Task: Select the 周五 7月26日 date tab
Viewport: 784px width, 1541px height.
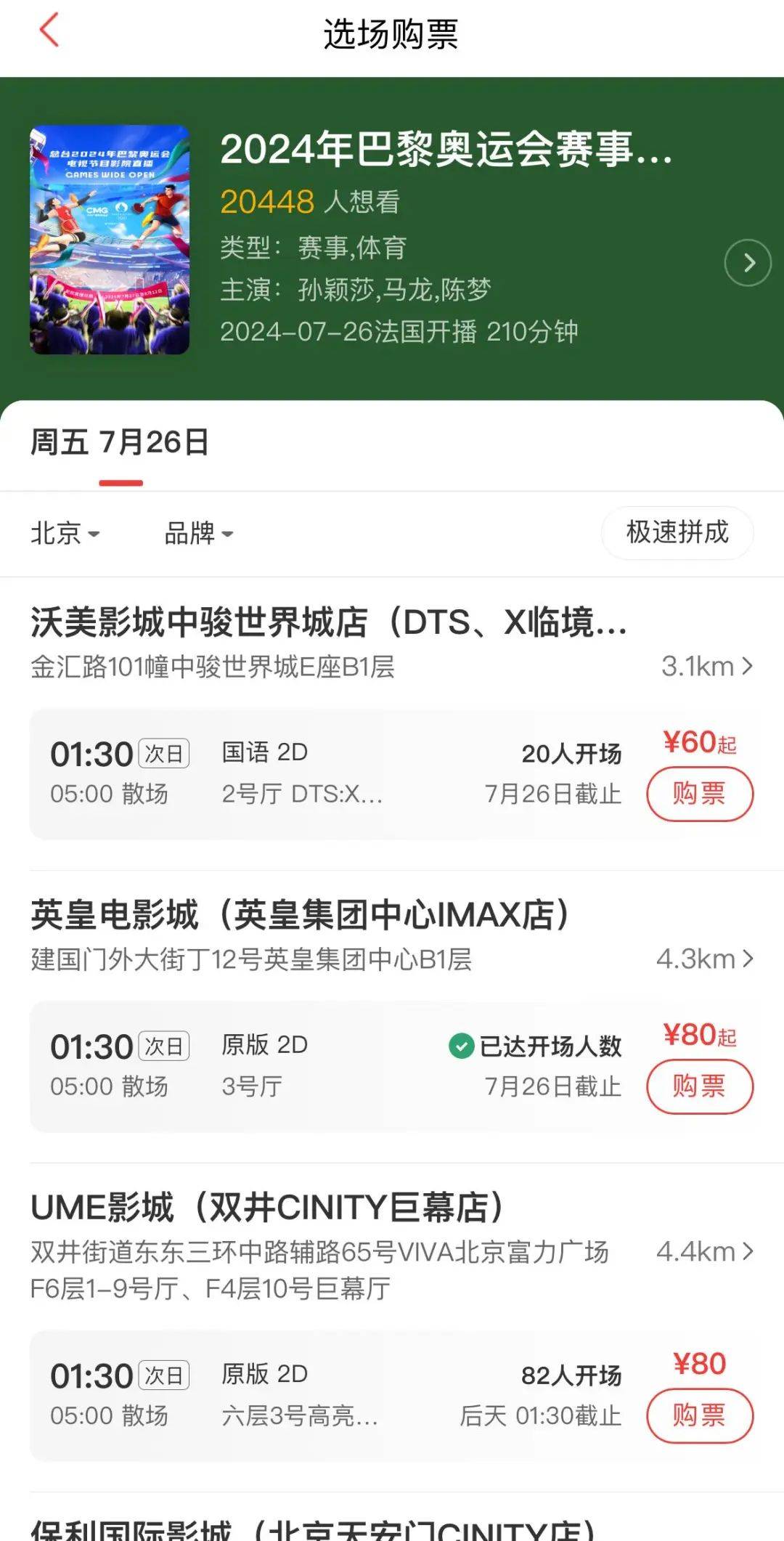Action: point(121,443)
